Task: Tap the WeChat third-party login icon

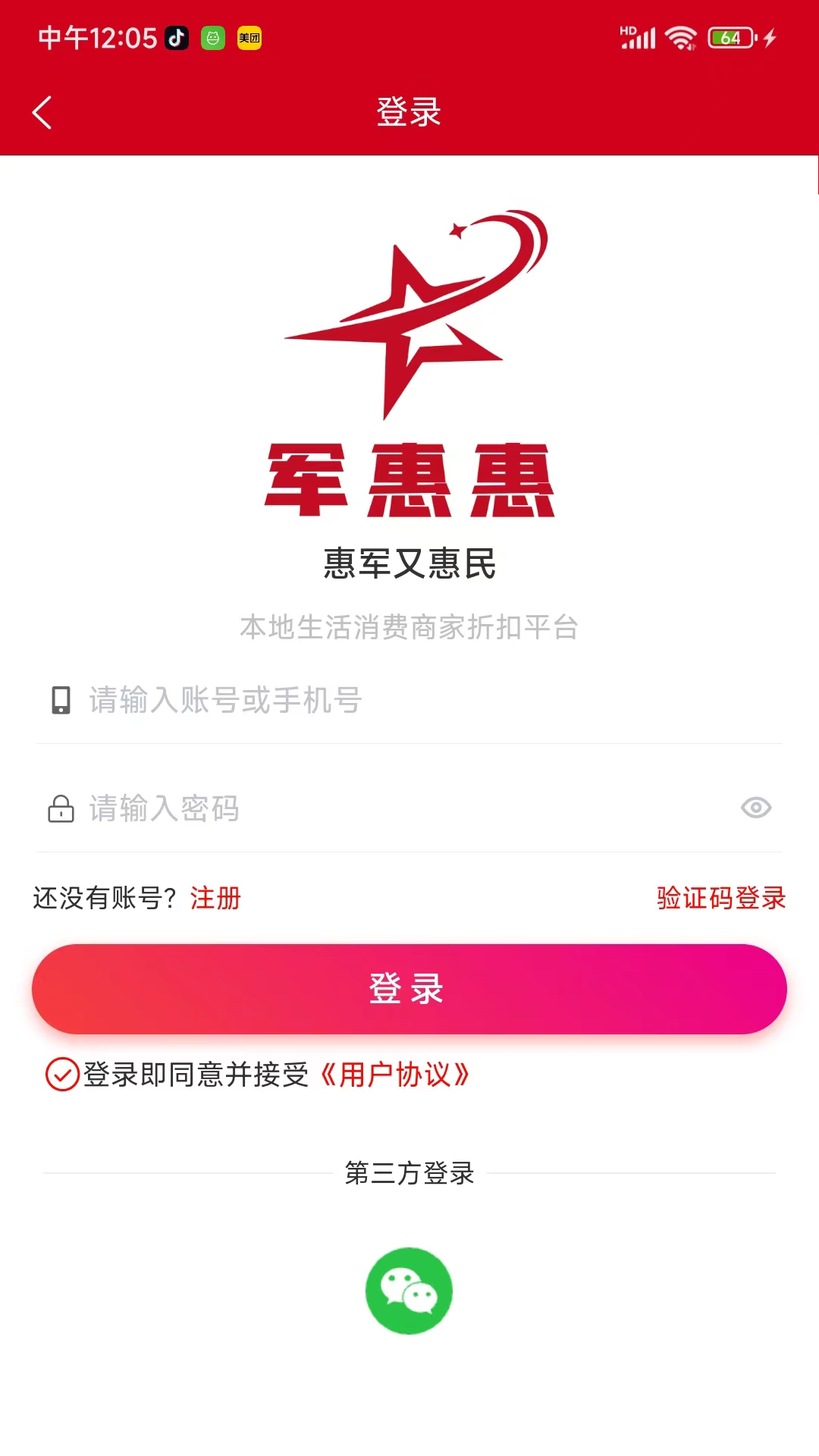Action: (x=409, y=1290)
